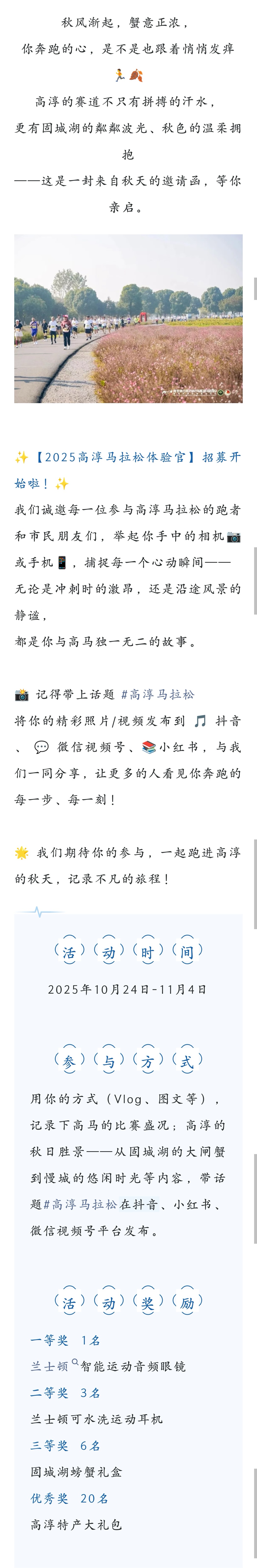View the marathon runners photo full screen
Image resolution: width=257 pixels, height=1568 pixels.
coord(128,318)
